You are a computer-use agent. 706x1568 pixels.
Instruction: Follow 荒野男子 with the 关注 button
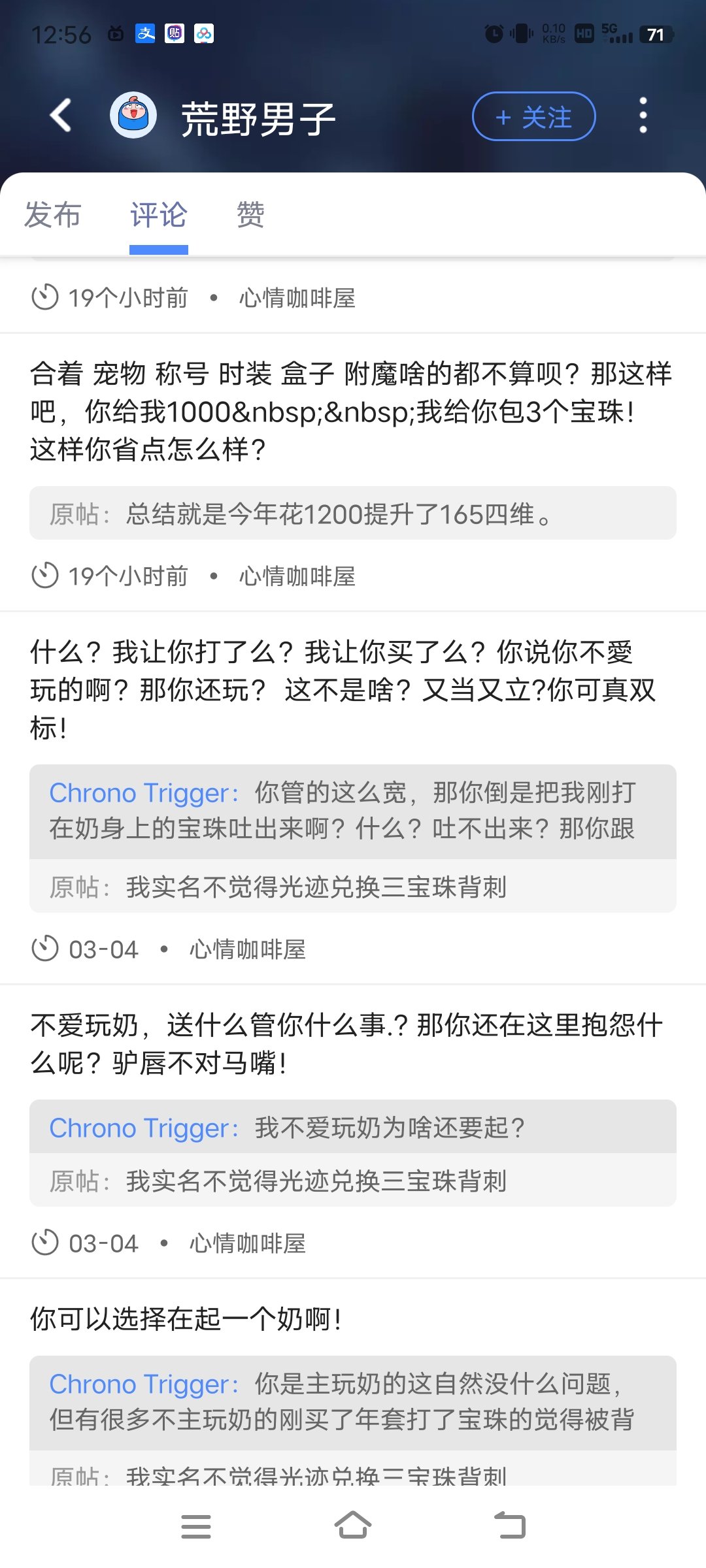tap(533, 117)
